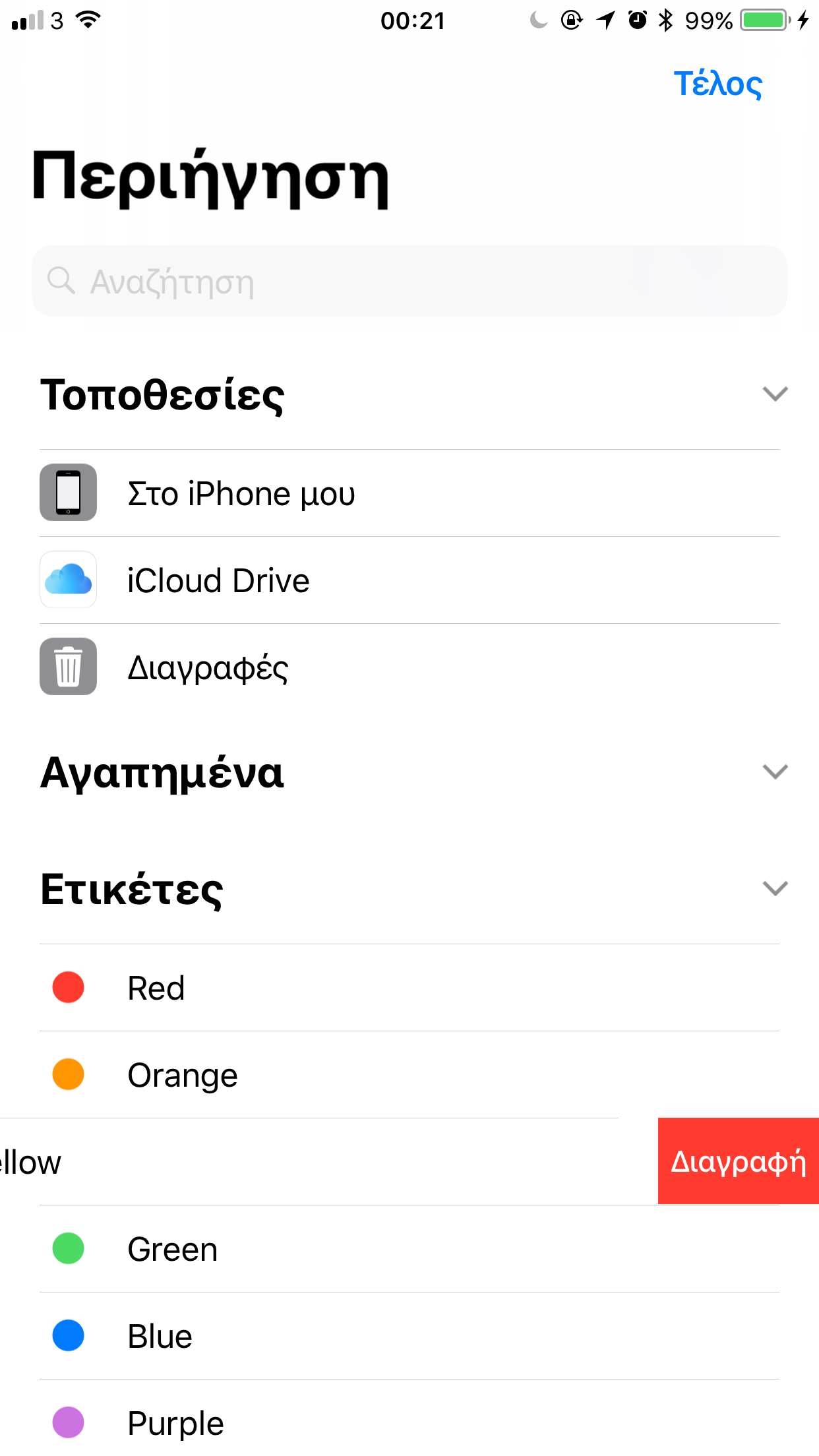The image size is (819, 1456).
Task: Select the Purple tag
Action: click(x=176, y=1423)
